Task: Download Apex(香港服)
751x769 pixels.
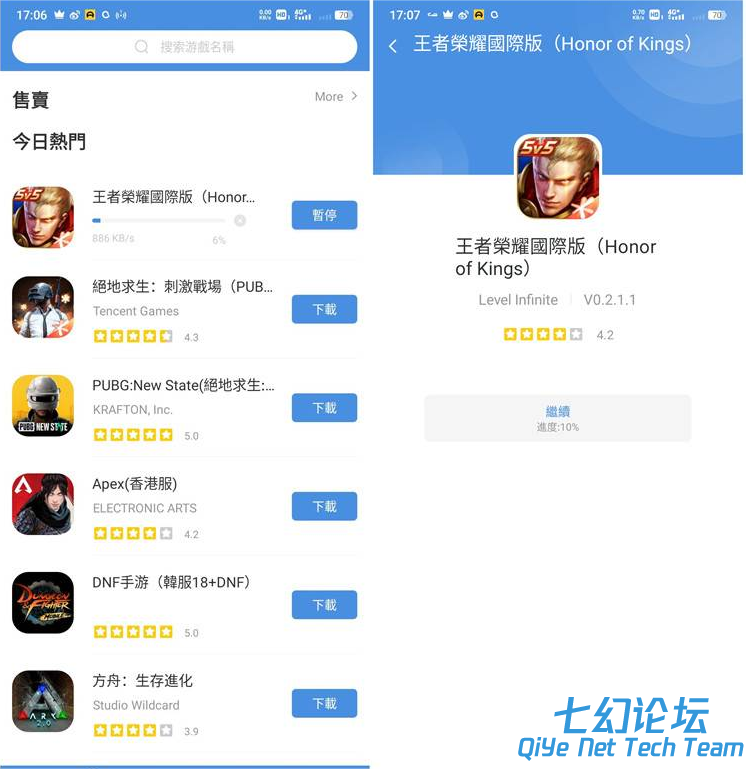Action: 324,507
